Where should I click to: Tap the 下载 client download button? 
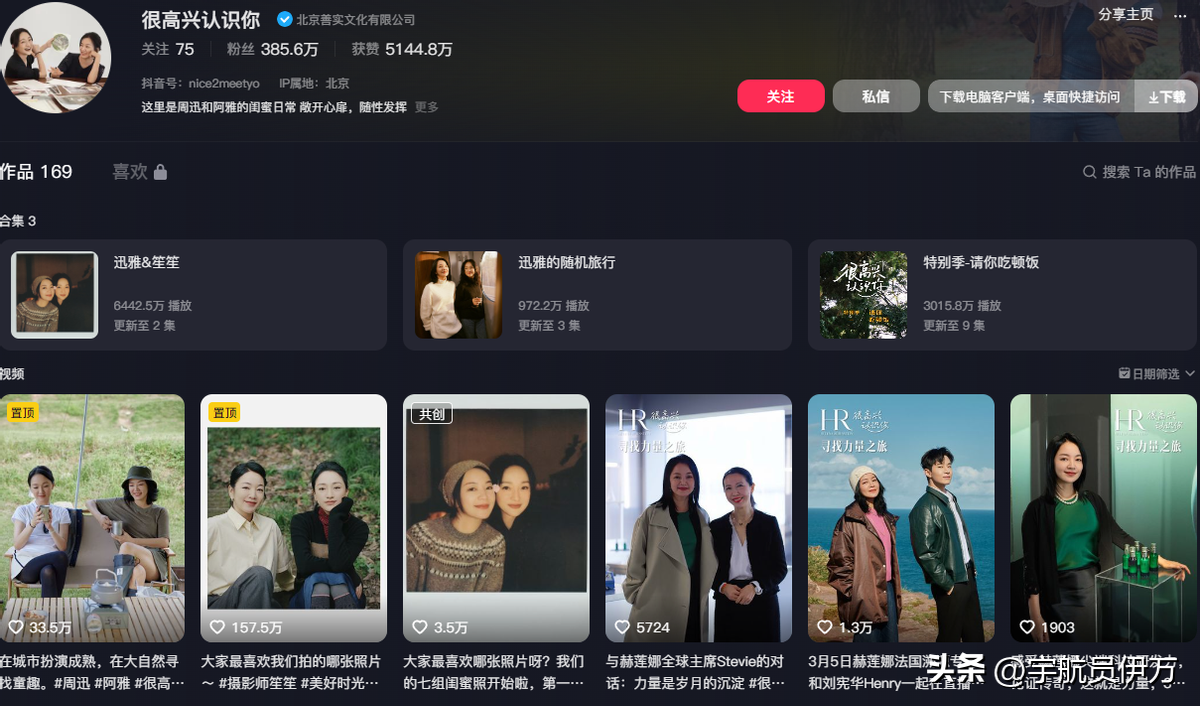(1166, 97)
